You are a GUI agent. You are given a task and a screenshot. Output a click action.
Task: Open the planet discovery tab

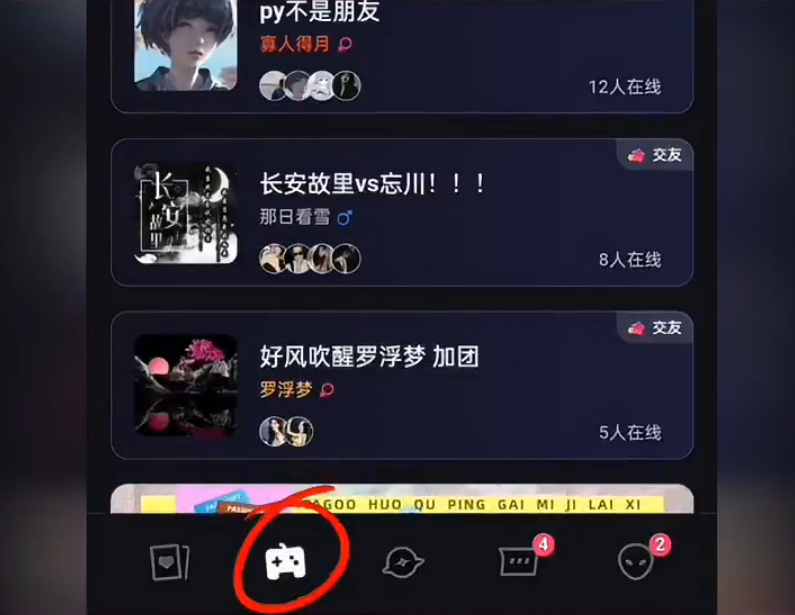pyautogui.click(x=403, y=563)
